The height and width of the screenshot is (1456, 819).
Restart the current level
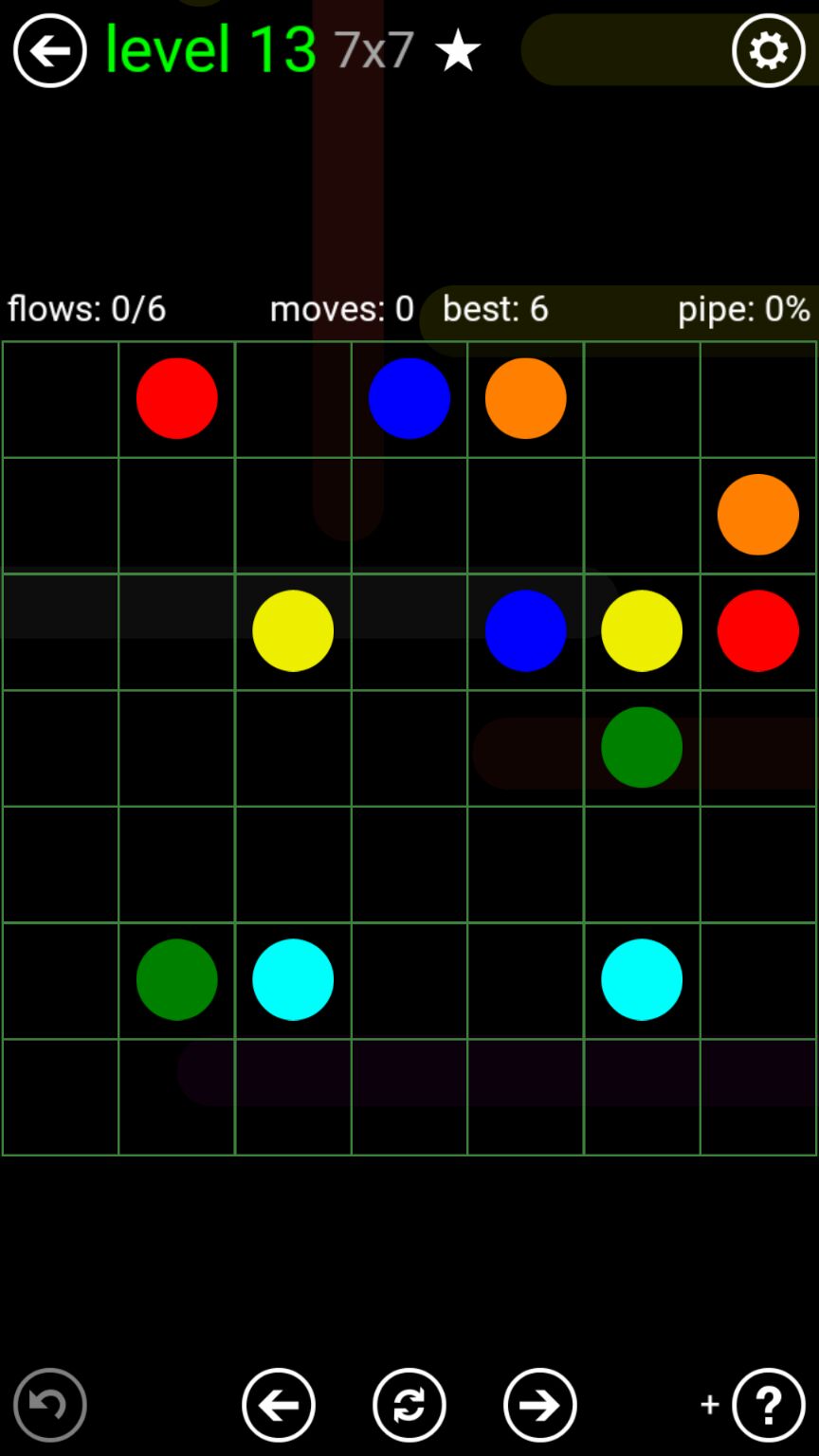pos(409,1404)
